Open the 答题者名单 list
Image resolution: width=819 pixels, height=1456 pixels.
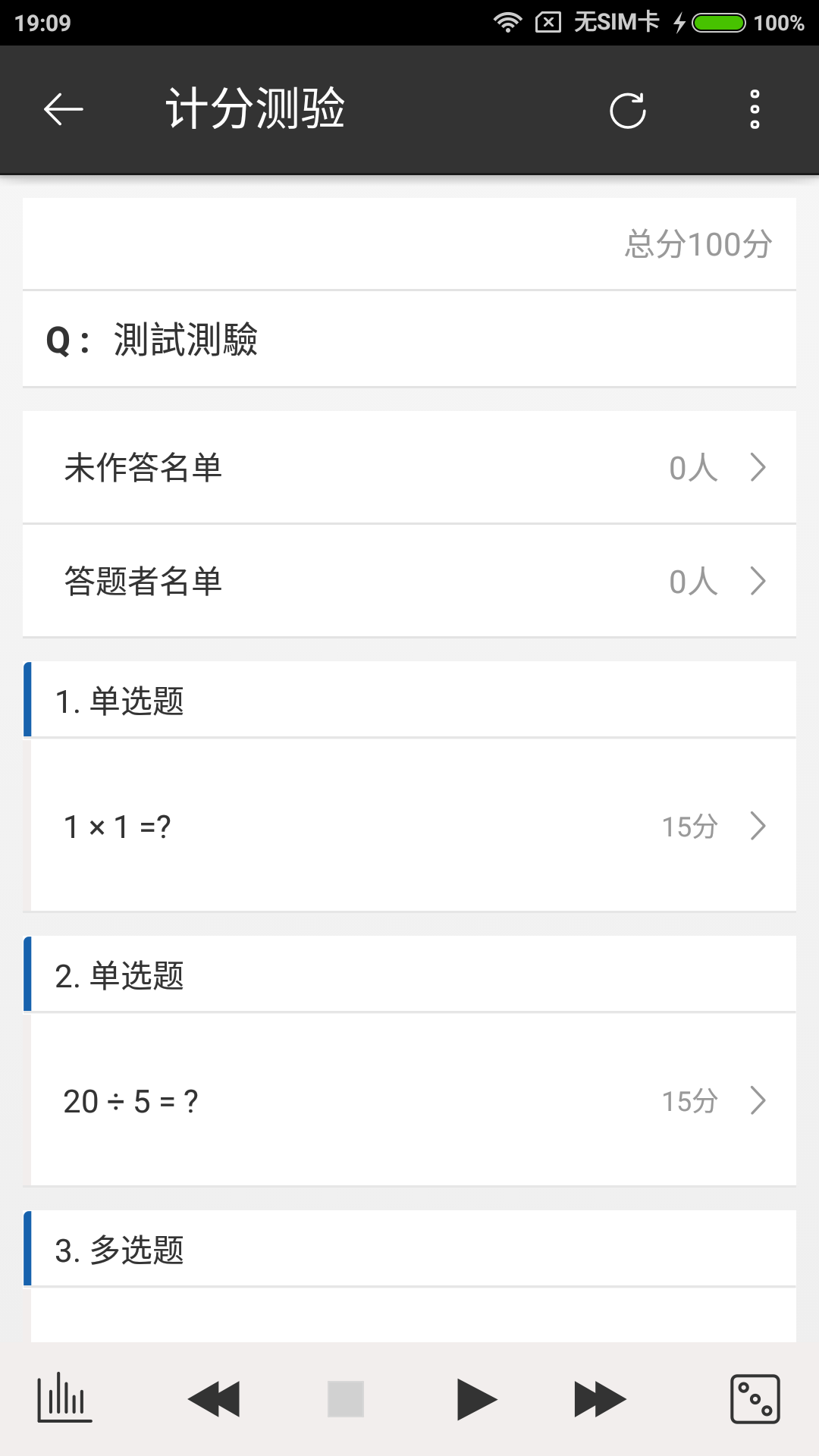[x=409, y=581]
